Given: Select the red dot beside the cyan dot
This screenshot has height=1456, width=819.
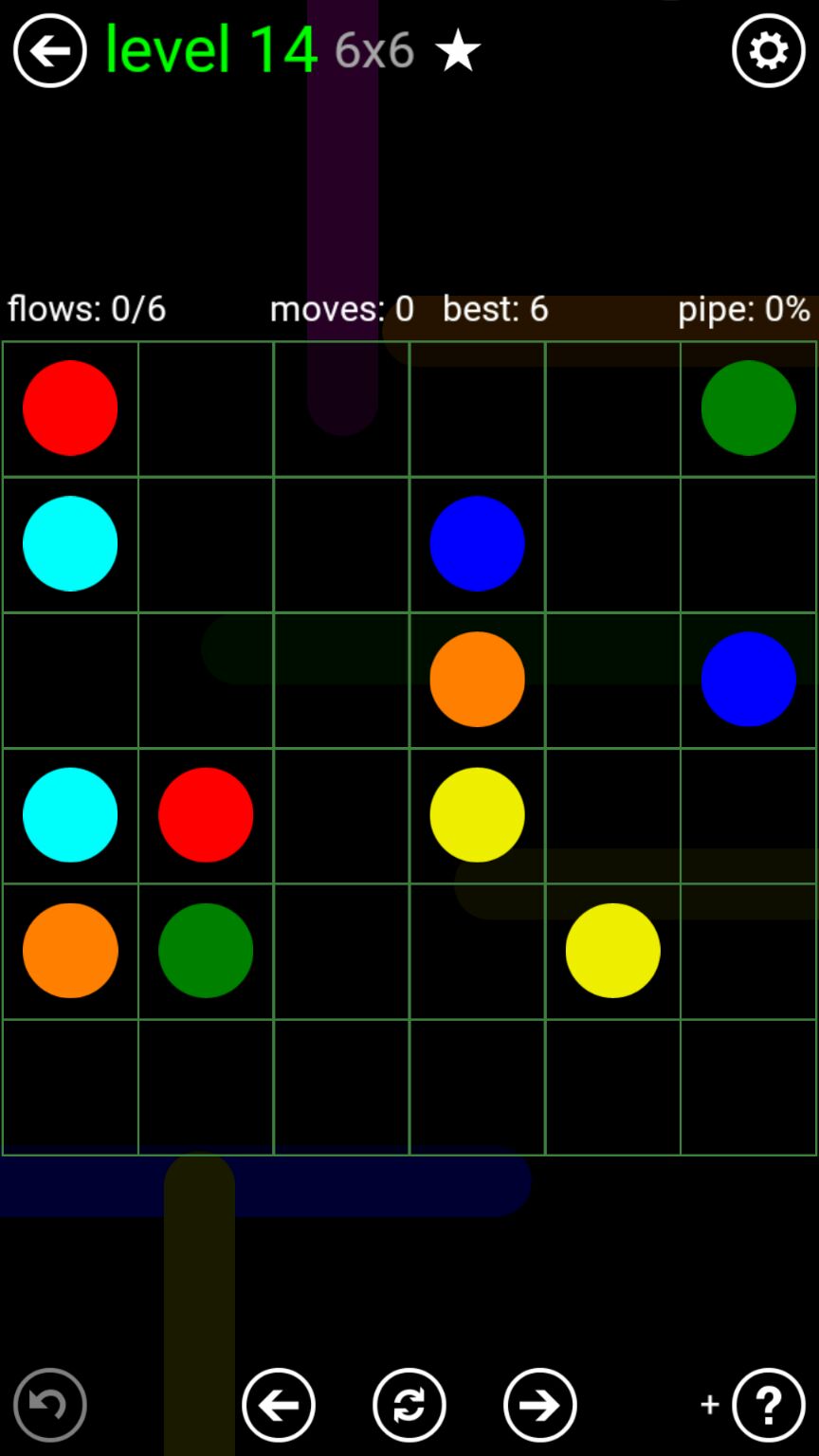Looking at the screenshot, I should pos(206,814).
